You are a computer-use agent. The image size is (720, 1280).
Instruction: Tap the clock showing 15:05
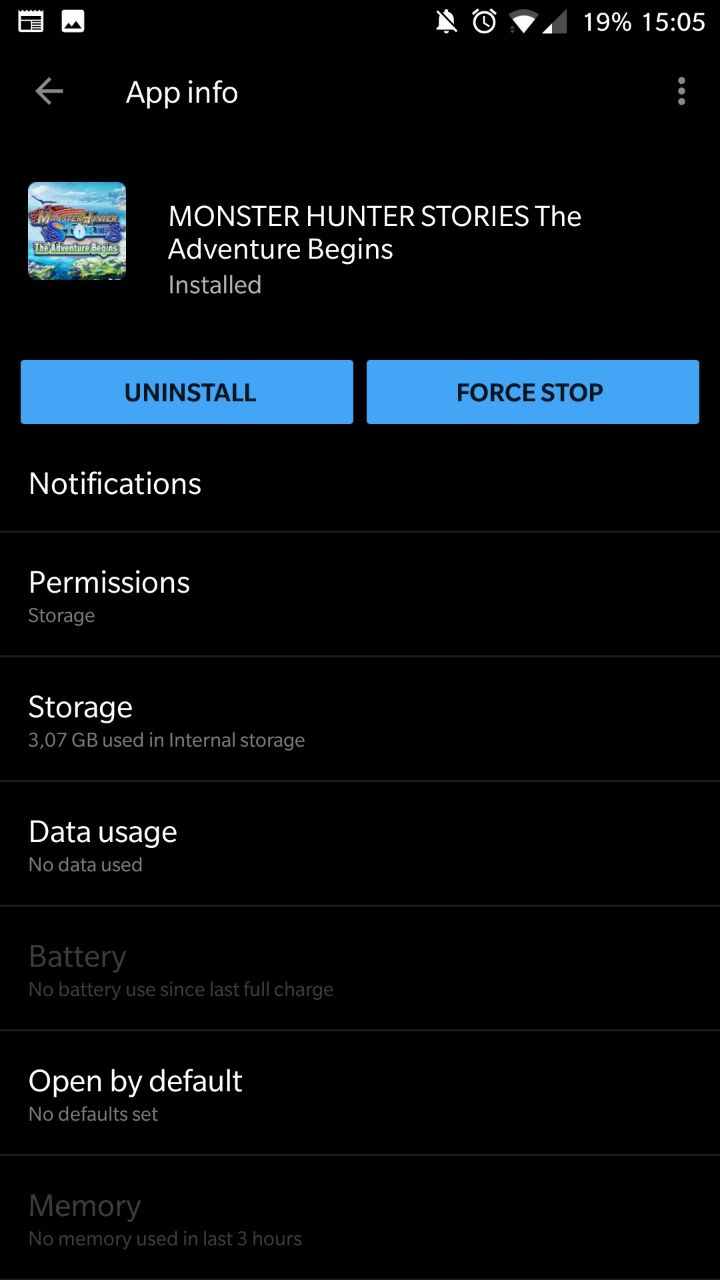[672, 20]
